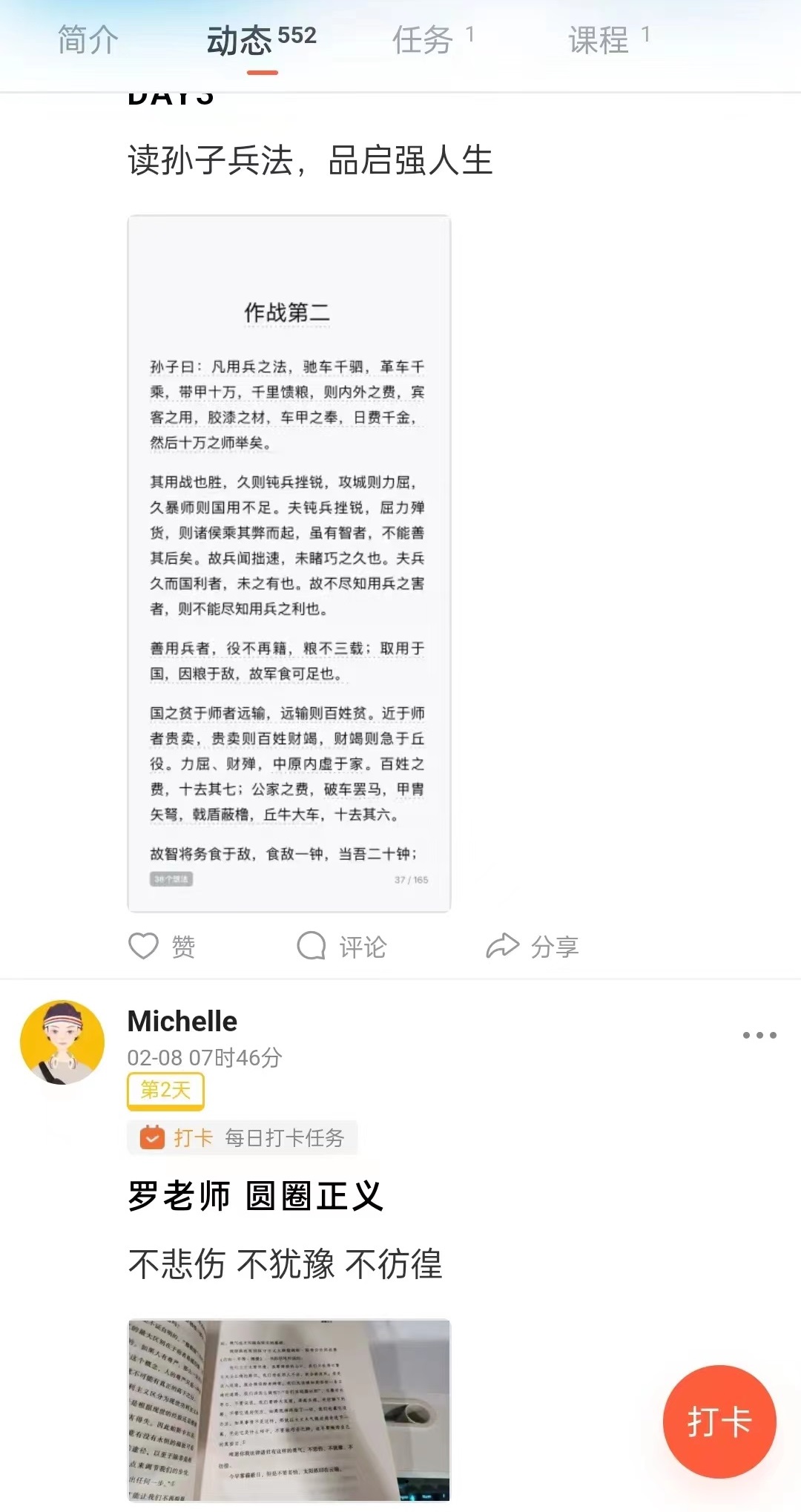801x1512 pixels.
Task: Open Michelle's profile avatar
Action: [62, 1042]
